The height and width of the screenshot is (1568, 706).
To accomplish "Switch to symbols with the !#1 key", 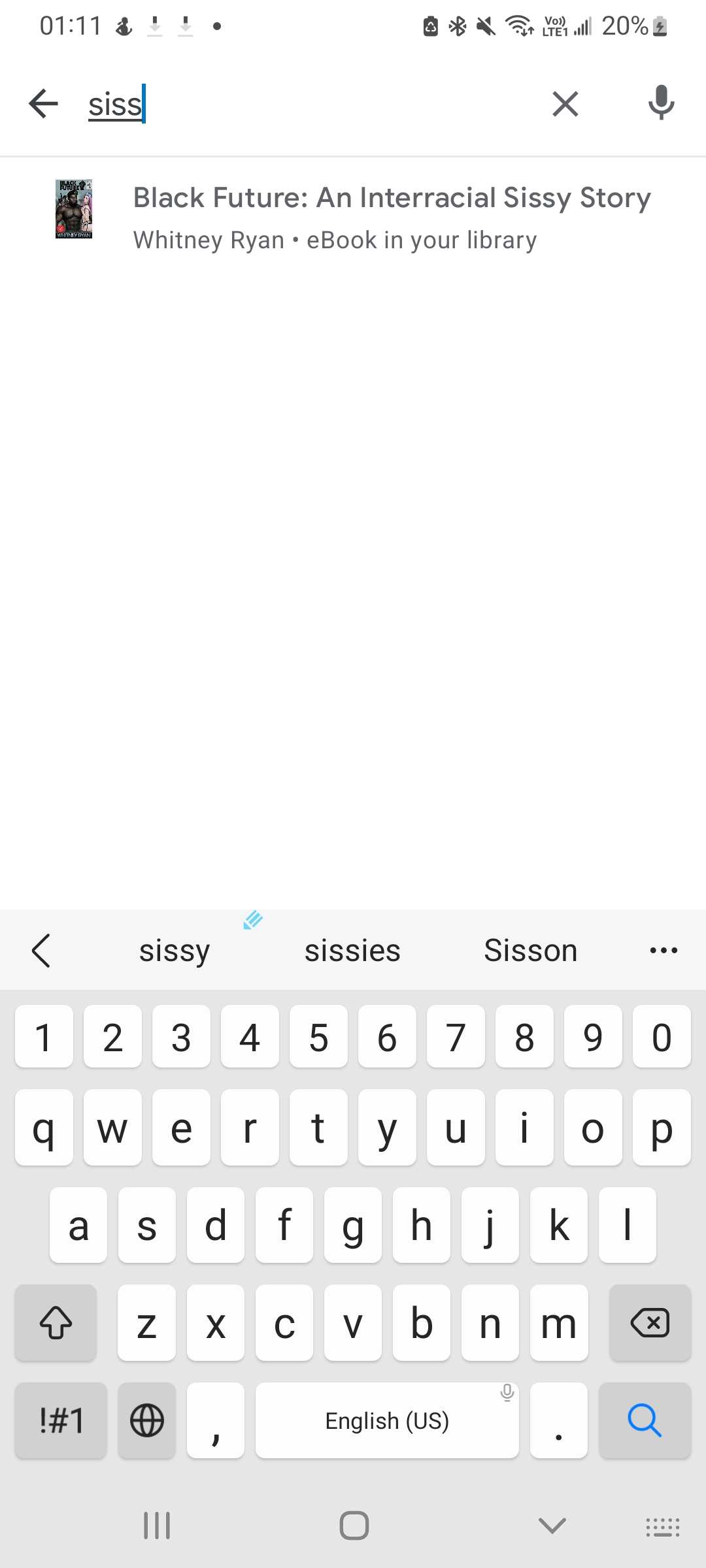I will coord(60,1420).
